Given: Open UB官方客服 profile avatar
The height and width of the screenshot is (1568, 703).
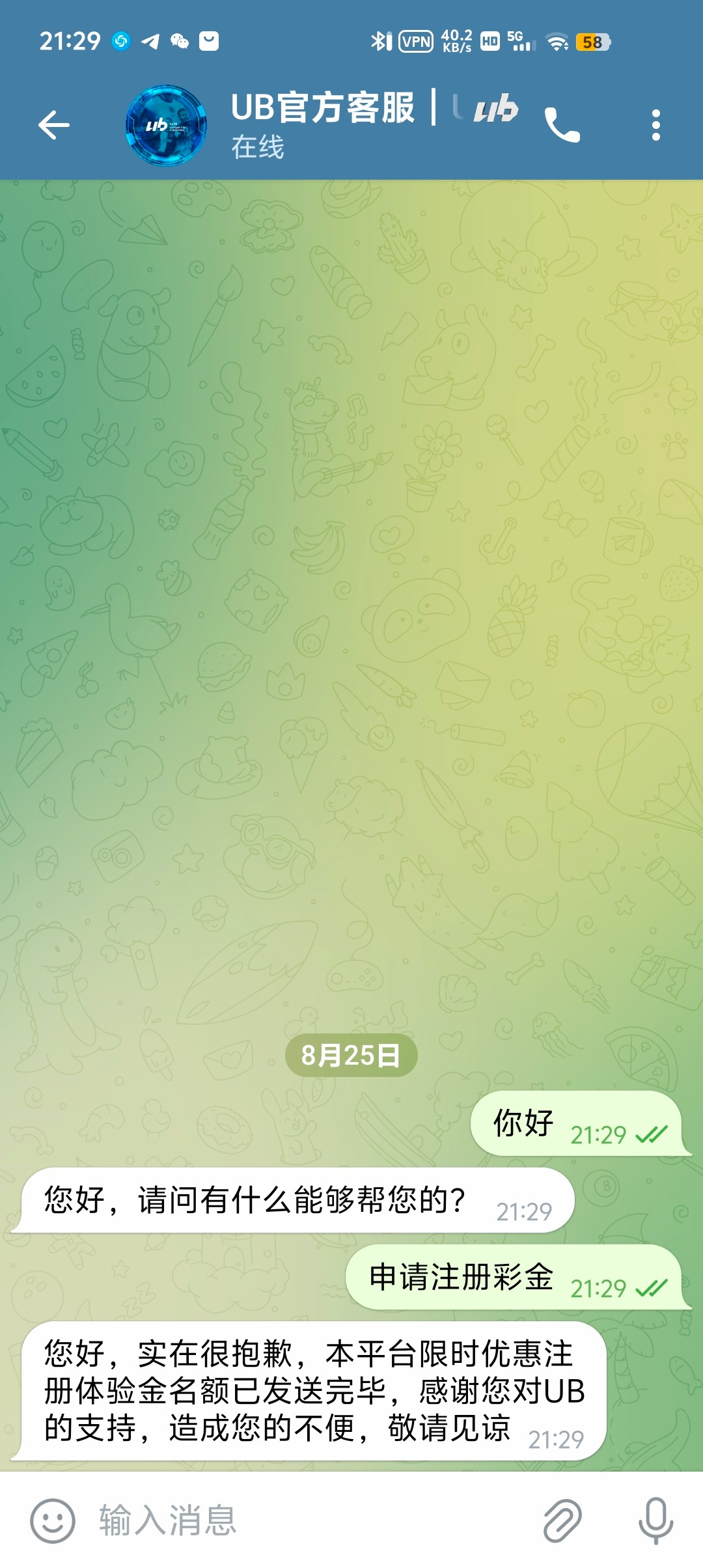Looking at the screenshot, I should click(166, 125).
